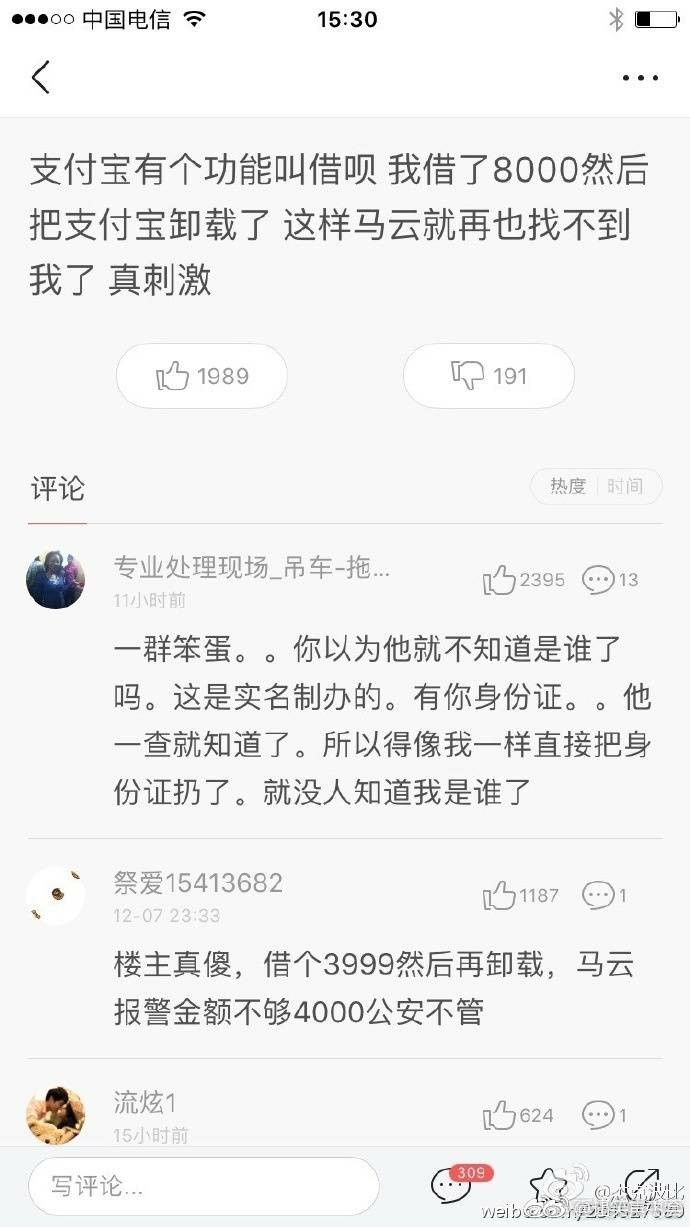The height and width of the screenshot is (1227, 690).
Task: Open the three-dot overflow menu
Action: tap(640, 77)
